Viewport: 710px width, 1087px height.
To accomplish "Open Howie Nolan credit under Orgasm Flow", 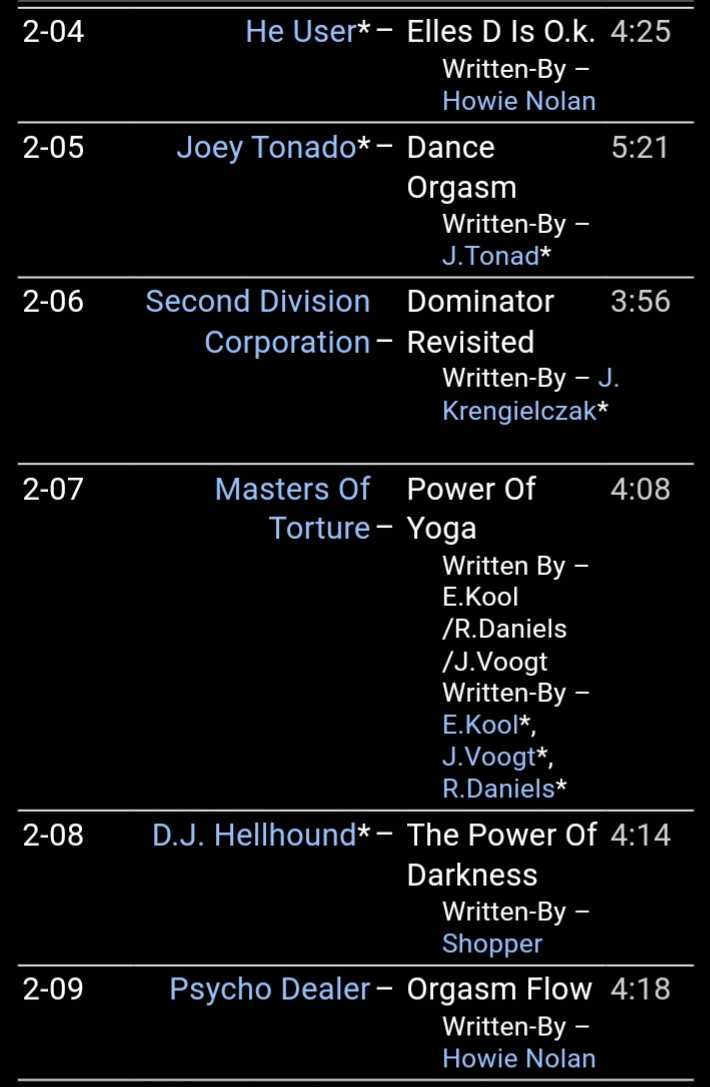I will (518, 1058).
